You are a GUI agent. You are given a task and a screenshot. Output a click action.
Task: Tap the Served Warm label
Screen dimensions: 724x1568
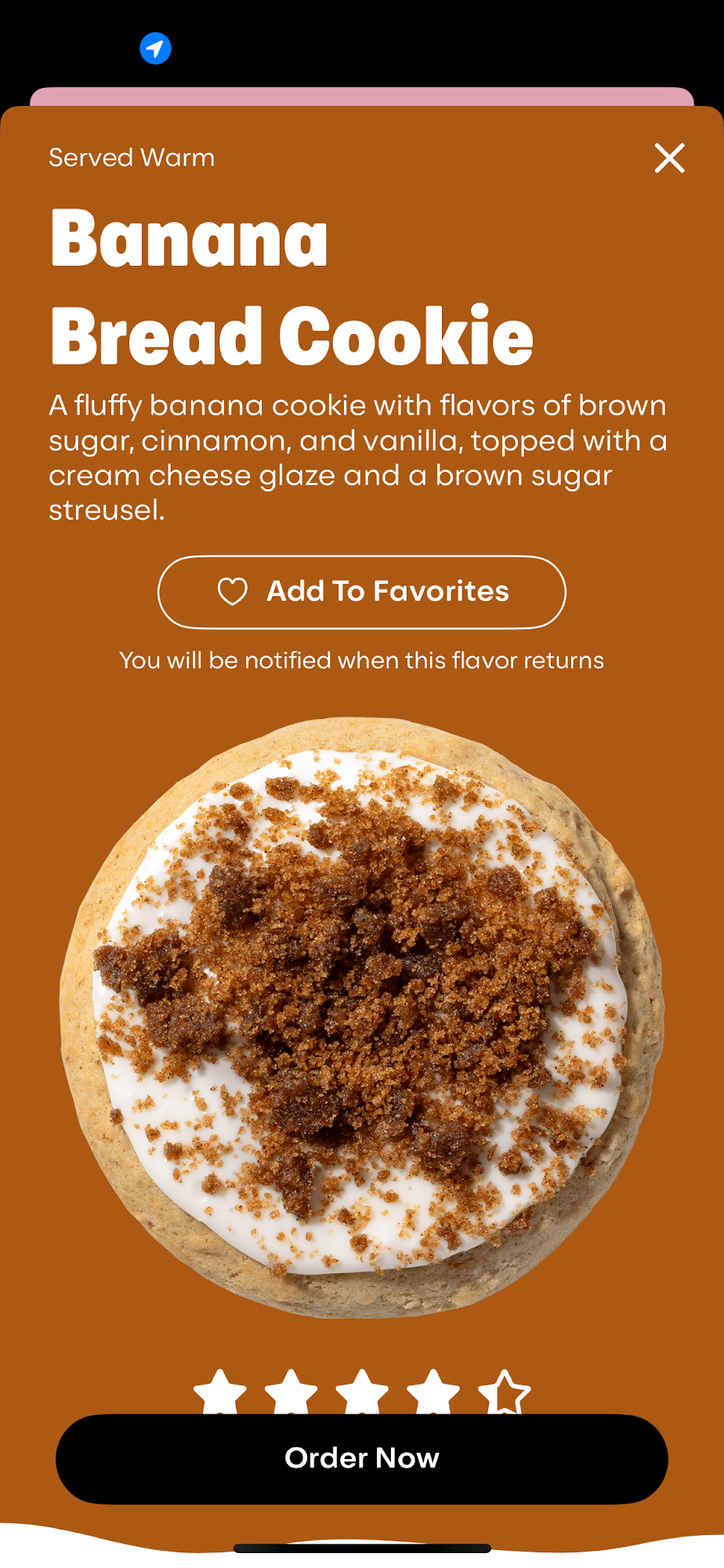point(132,157)
